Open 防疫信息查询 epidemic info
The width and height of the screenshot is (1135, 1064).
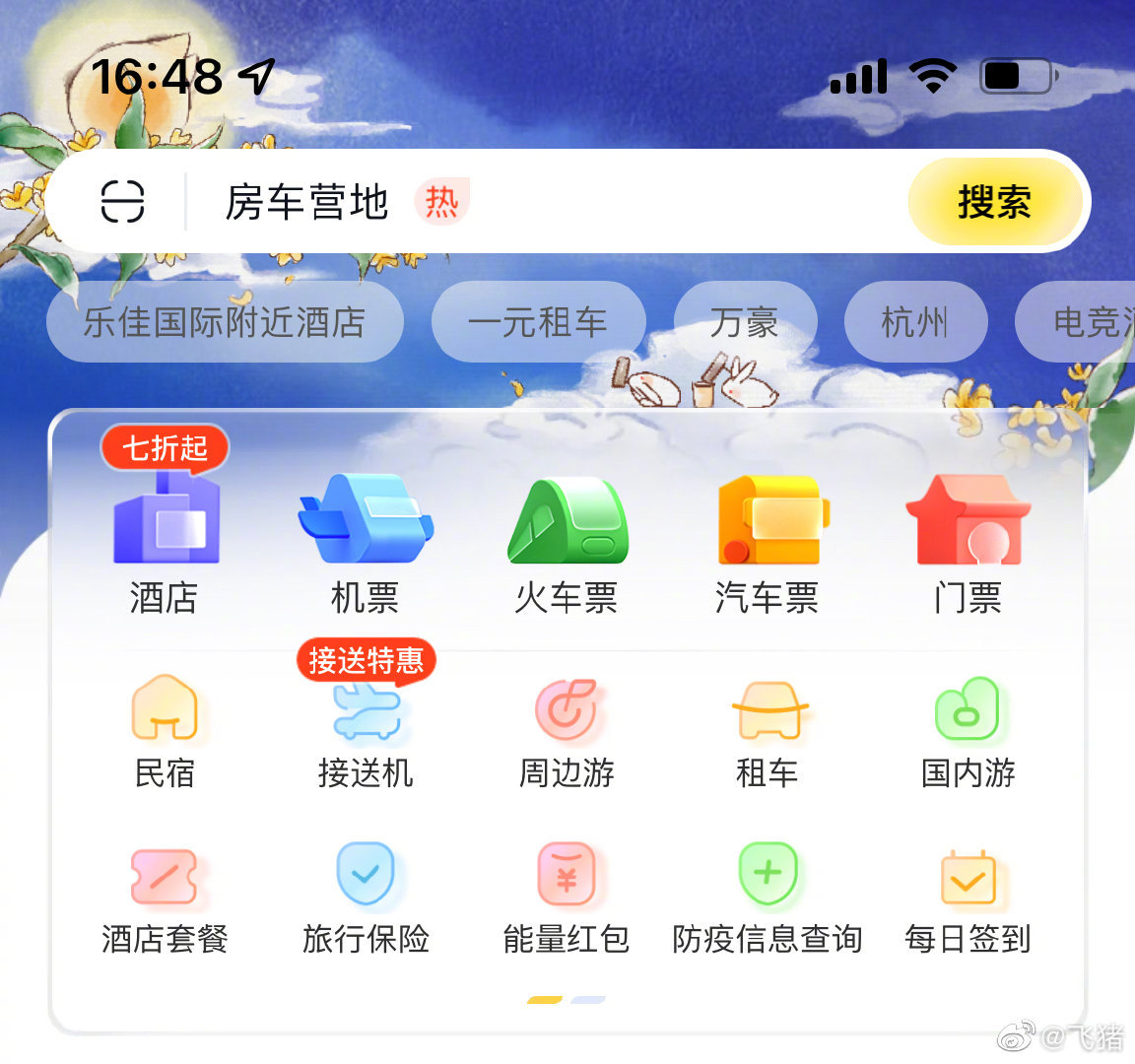(x=768, y=898)
